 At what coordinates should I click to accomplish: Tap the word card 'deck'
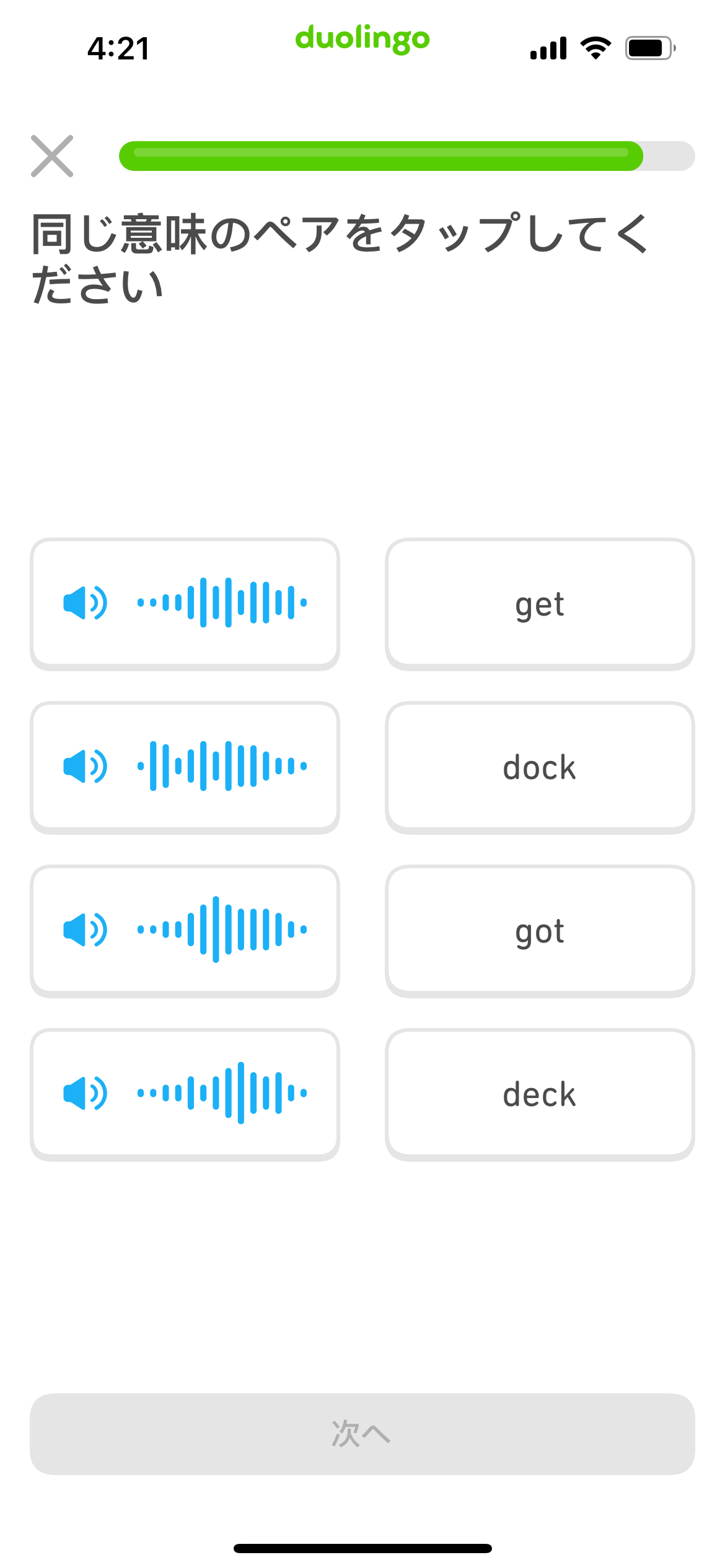539,1094
